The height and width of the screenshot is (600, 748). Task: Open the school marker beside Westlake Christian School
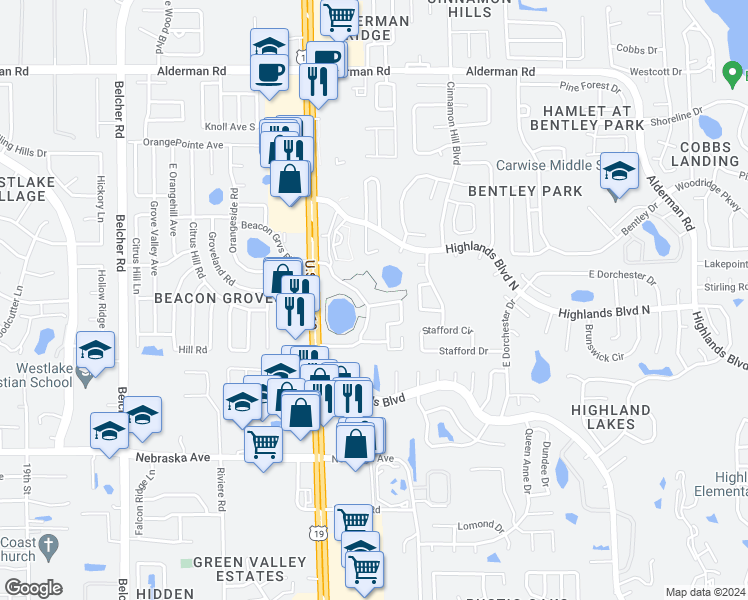click(x=95, y=353)
